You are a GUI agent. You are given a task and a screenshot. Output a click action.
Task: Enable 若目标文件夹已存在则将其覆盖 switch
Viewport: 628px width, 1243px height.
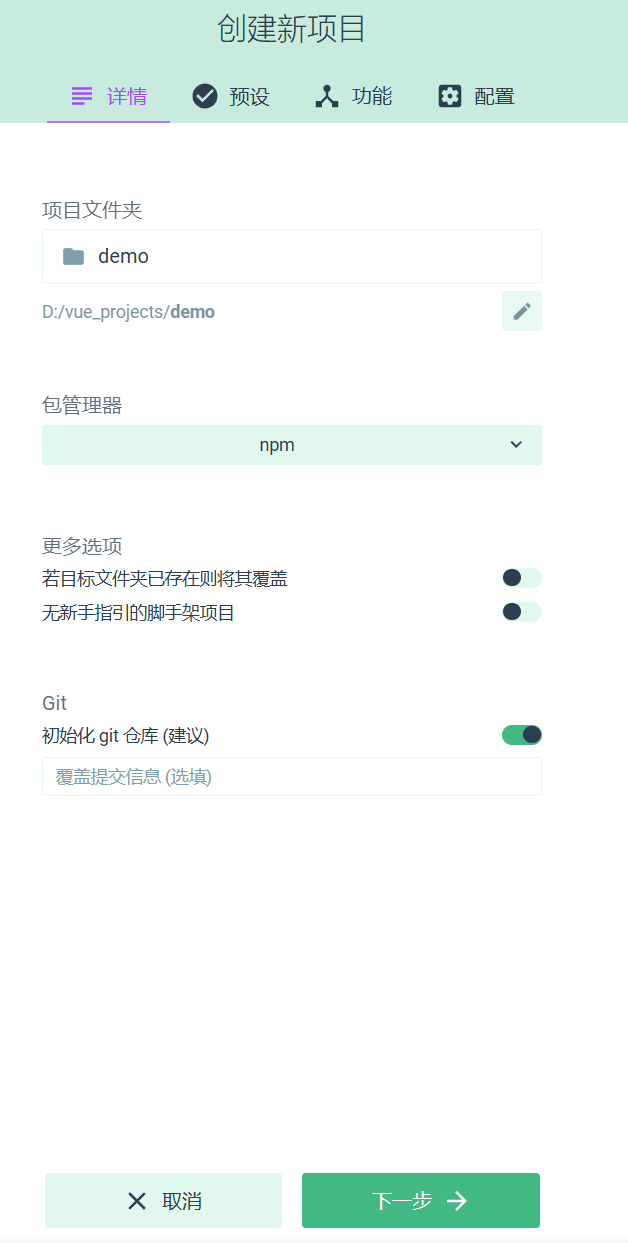pyautogui.click(x=521, y=578)
